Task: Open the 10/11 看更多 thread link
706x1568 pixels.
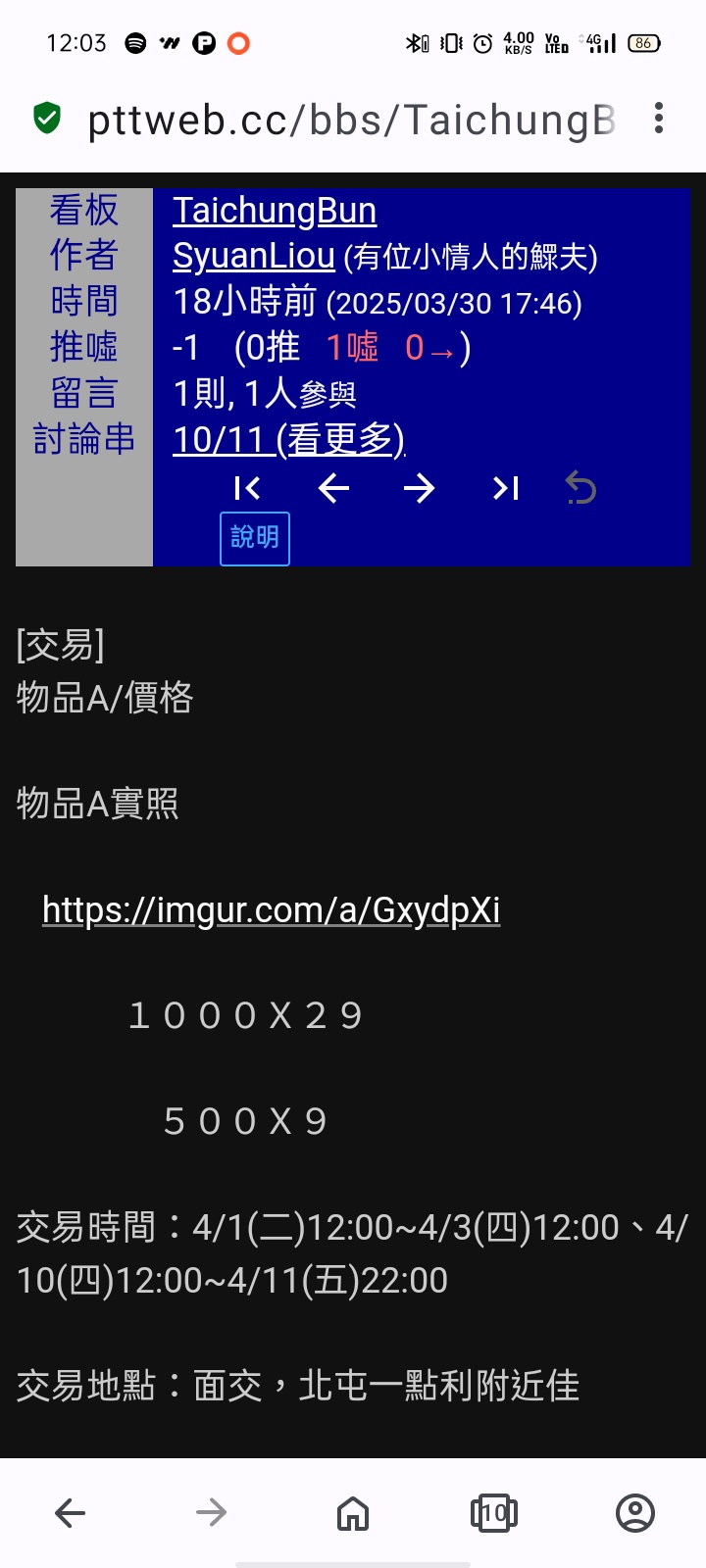Action: [x=288, y=439]
